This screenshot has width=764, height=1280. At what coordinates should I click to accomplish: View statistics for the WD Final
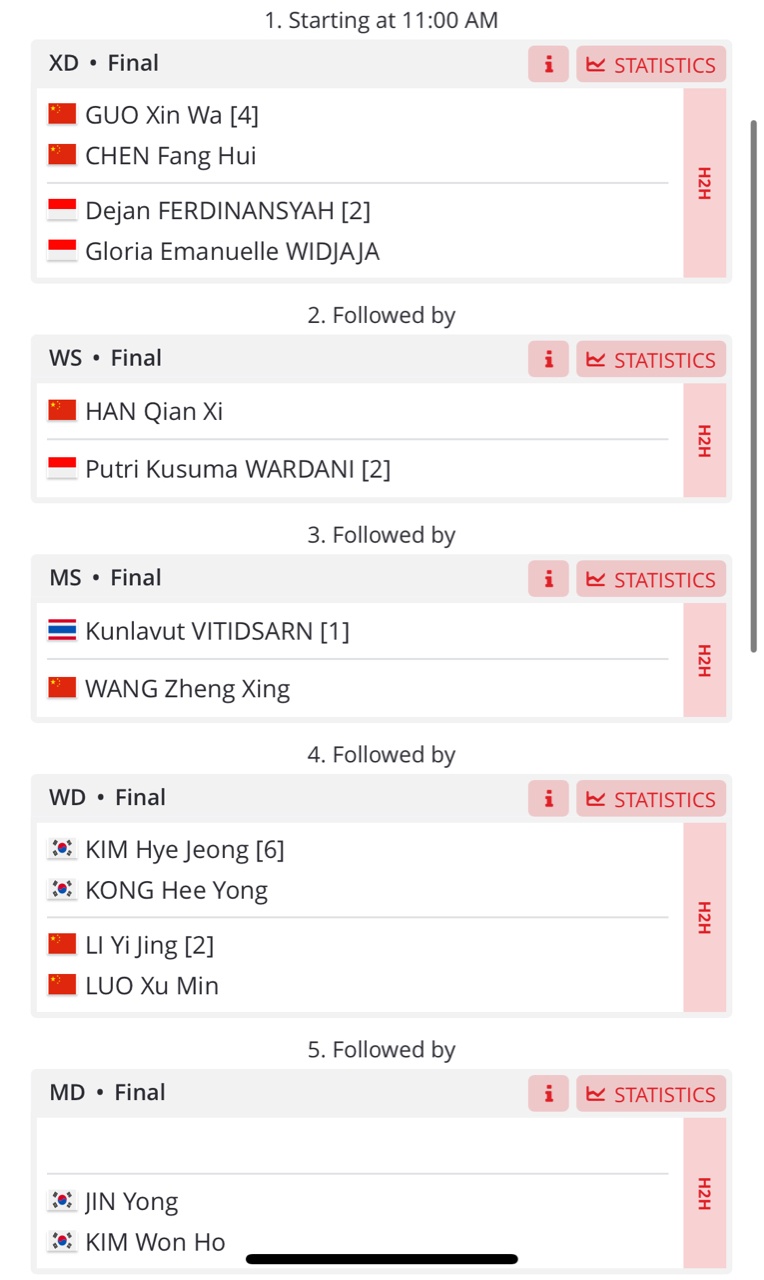click(x=651, y=800)
